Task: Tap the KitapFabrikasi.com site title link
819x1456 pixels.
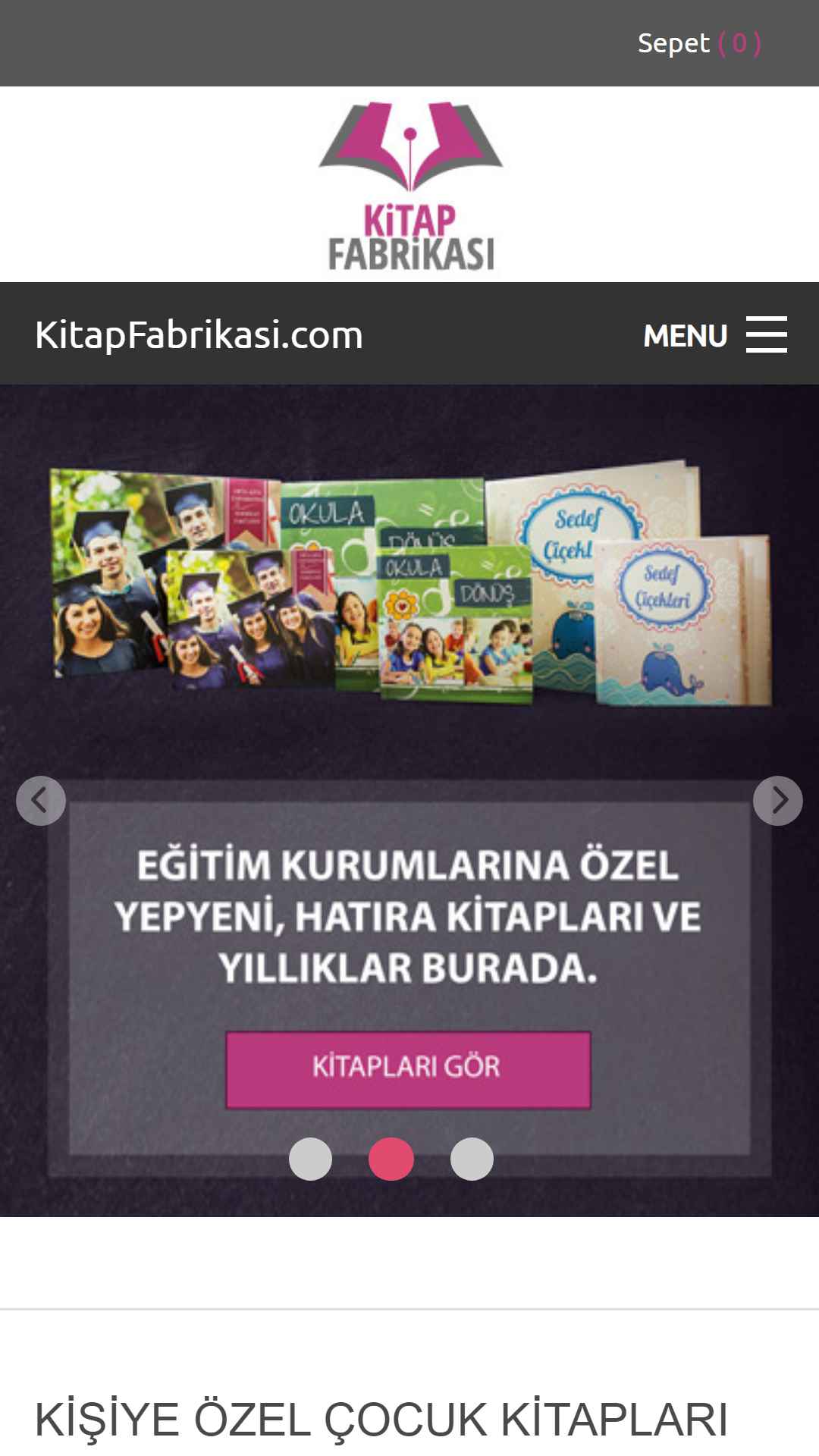Action: [199, 334]
